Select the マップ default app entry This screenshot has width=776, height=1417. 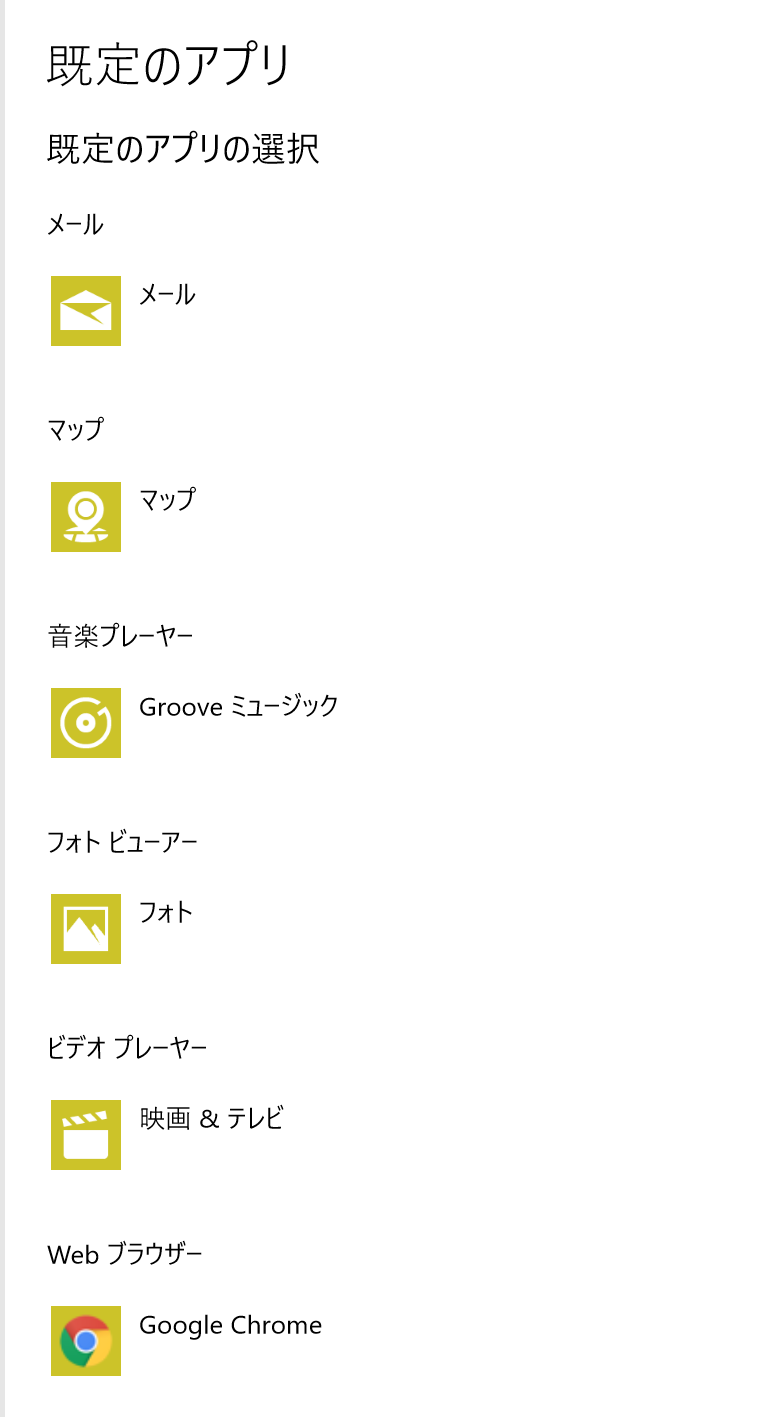124,517
